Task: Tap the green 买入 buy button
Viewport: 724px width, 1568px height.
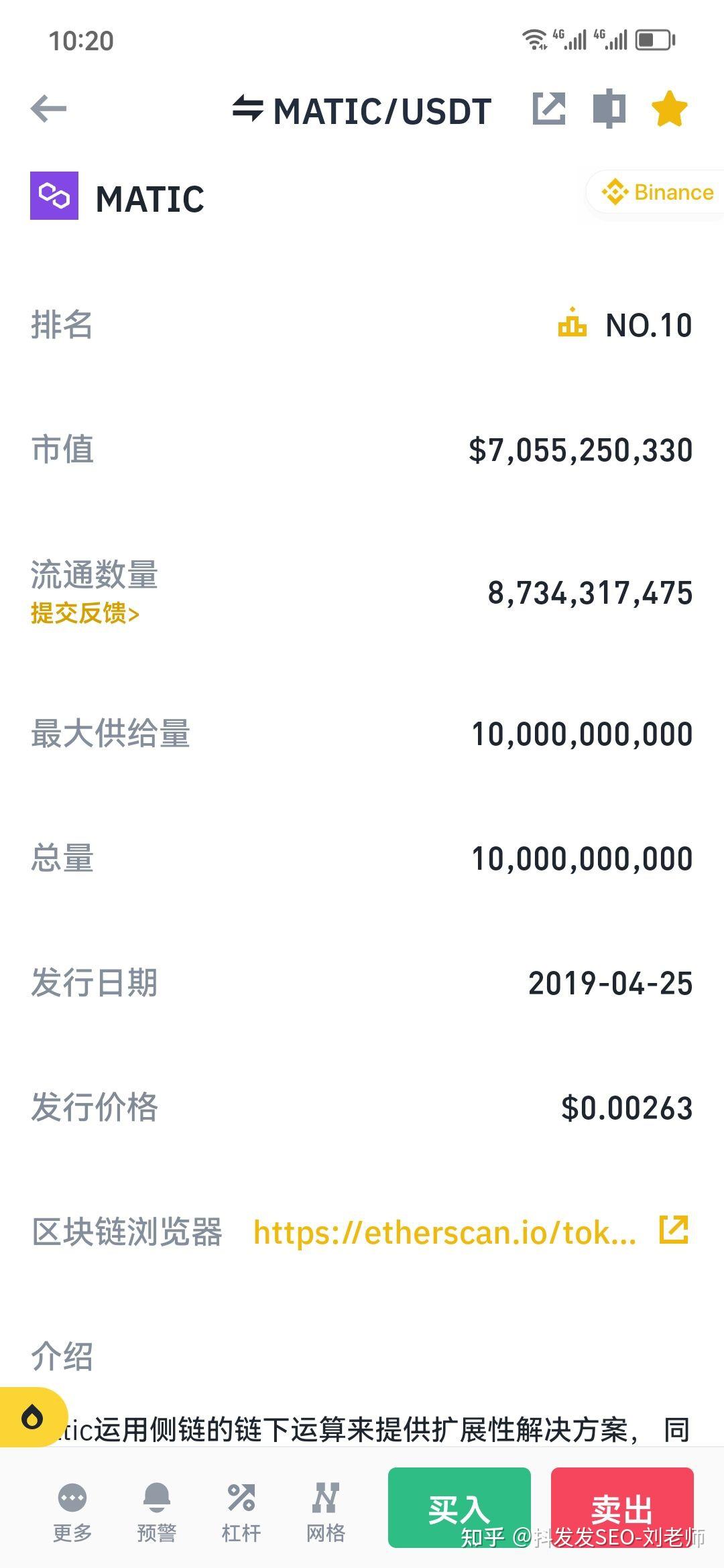Action: point(459,1508)
